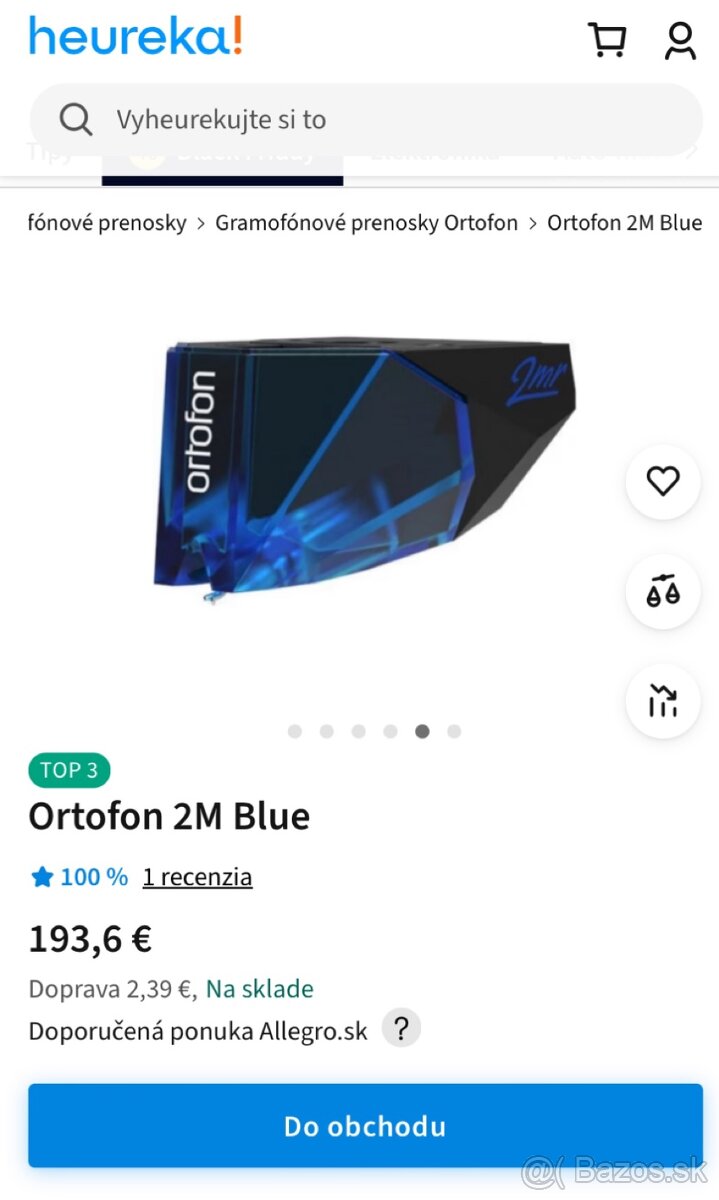This screenshot has height=1200, width=719.
Task: Open the fónové prenosky breadcrumb
Action: tap(107, 223)
